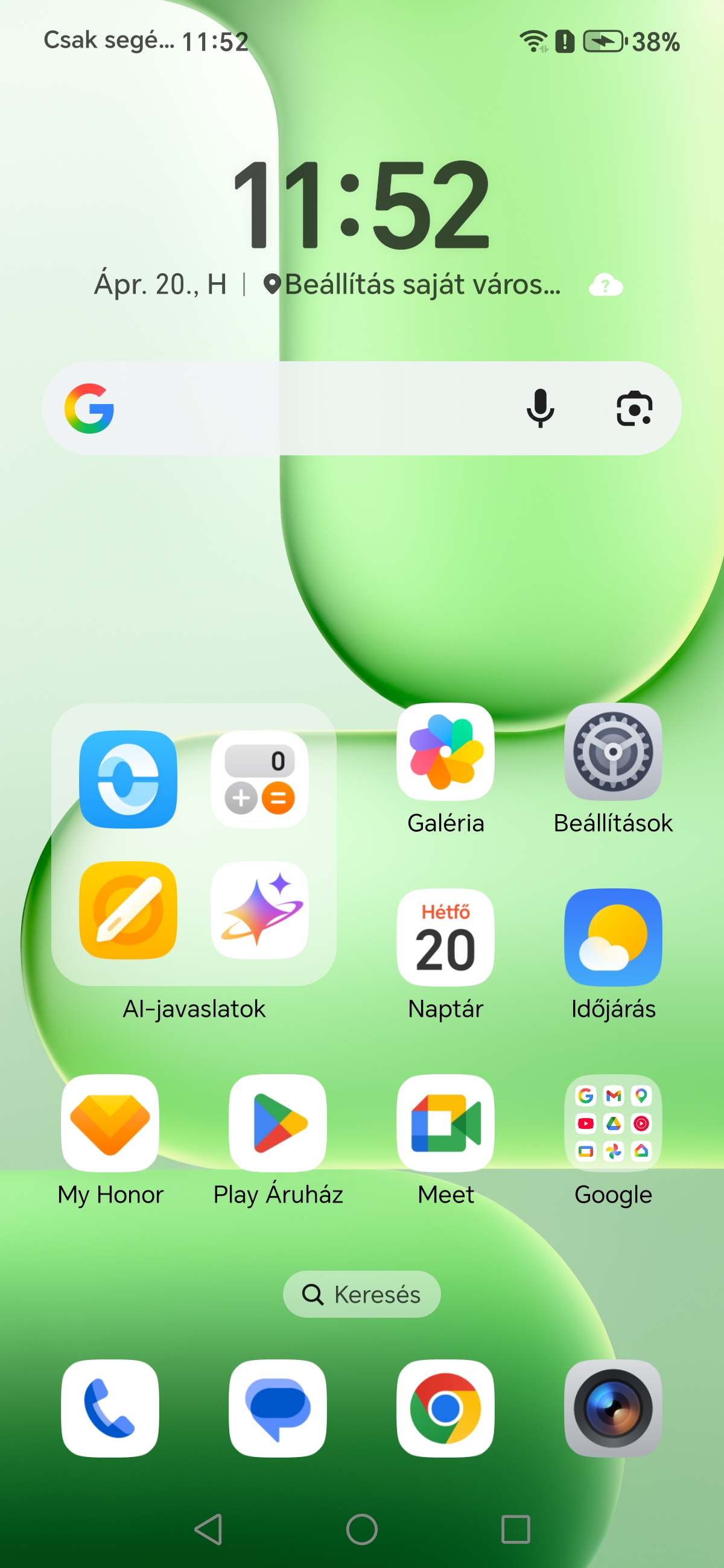The width and height of the screenshot is (724, 1568).
Task: Open the Galéria app
Action: [x=445, y=753]
